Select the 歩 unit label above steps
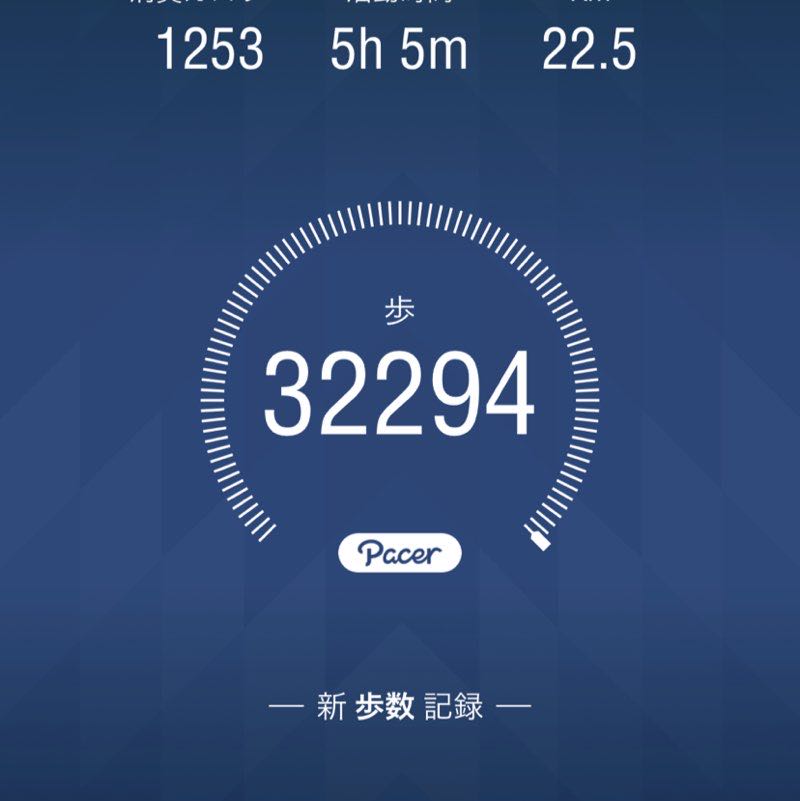800x801 pixels. [400, 308]
